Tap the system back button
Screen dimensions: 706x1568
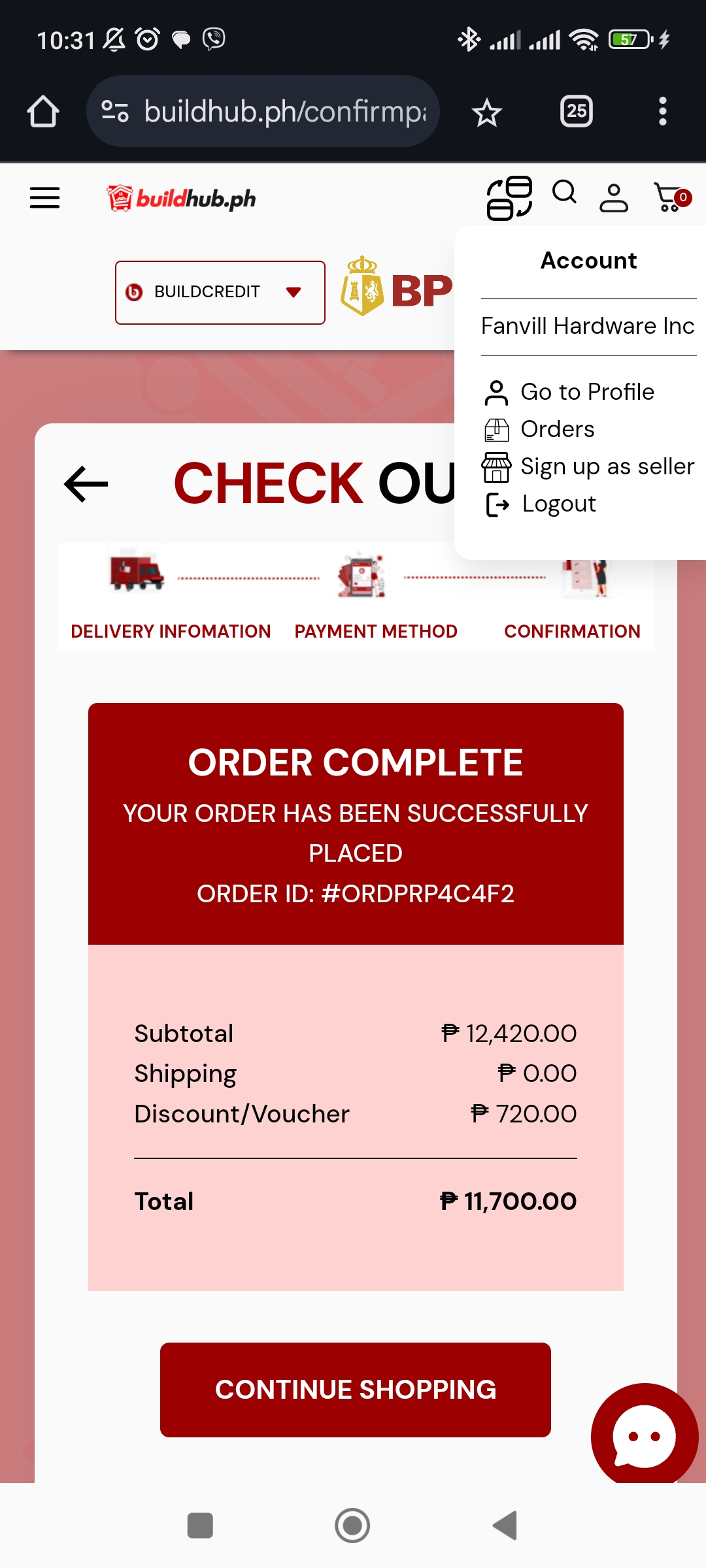(505, 1526)
